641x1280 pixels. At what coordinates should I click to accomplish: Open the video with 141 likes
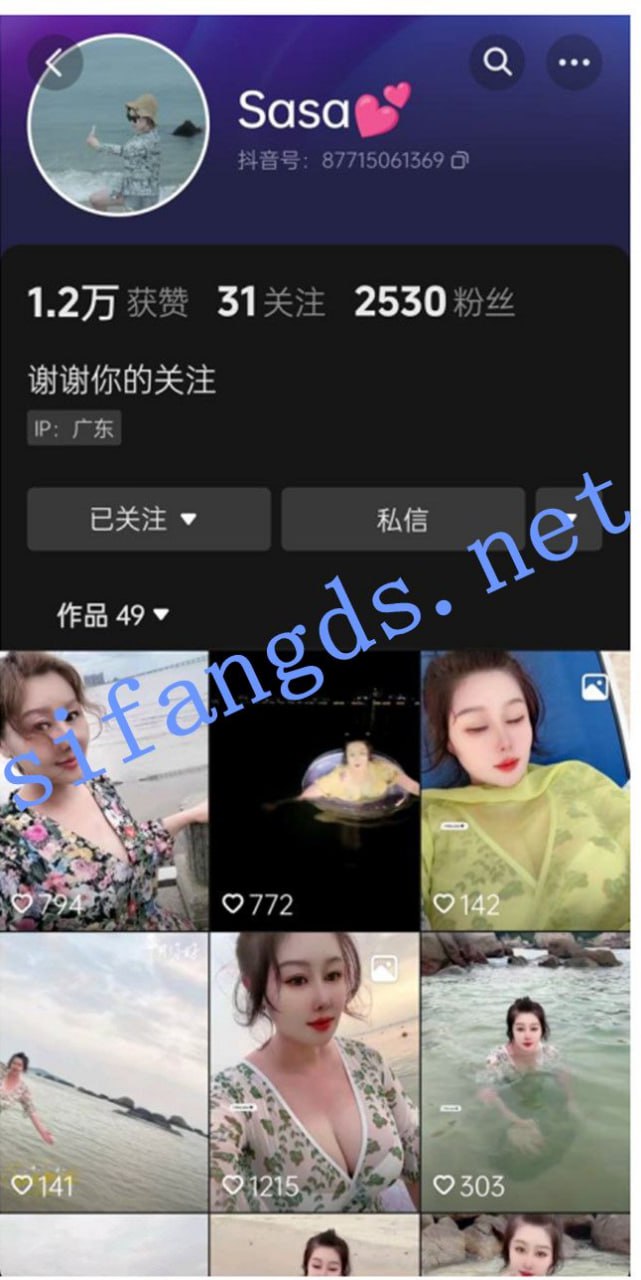104,1072
